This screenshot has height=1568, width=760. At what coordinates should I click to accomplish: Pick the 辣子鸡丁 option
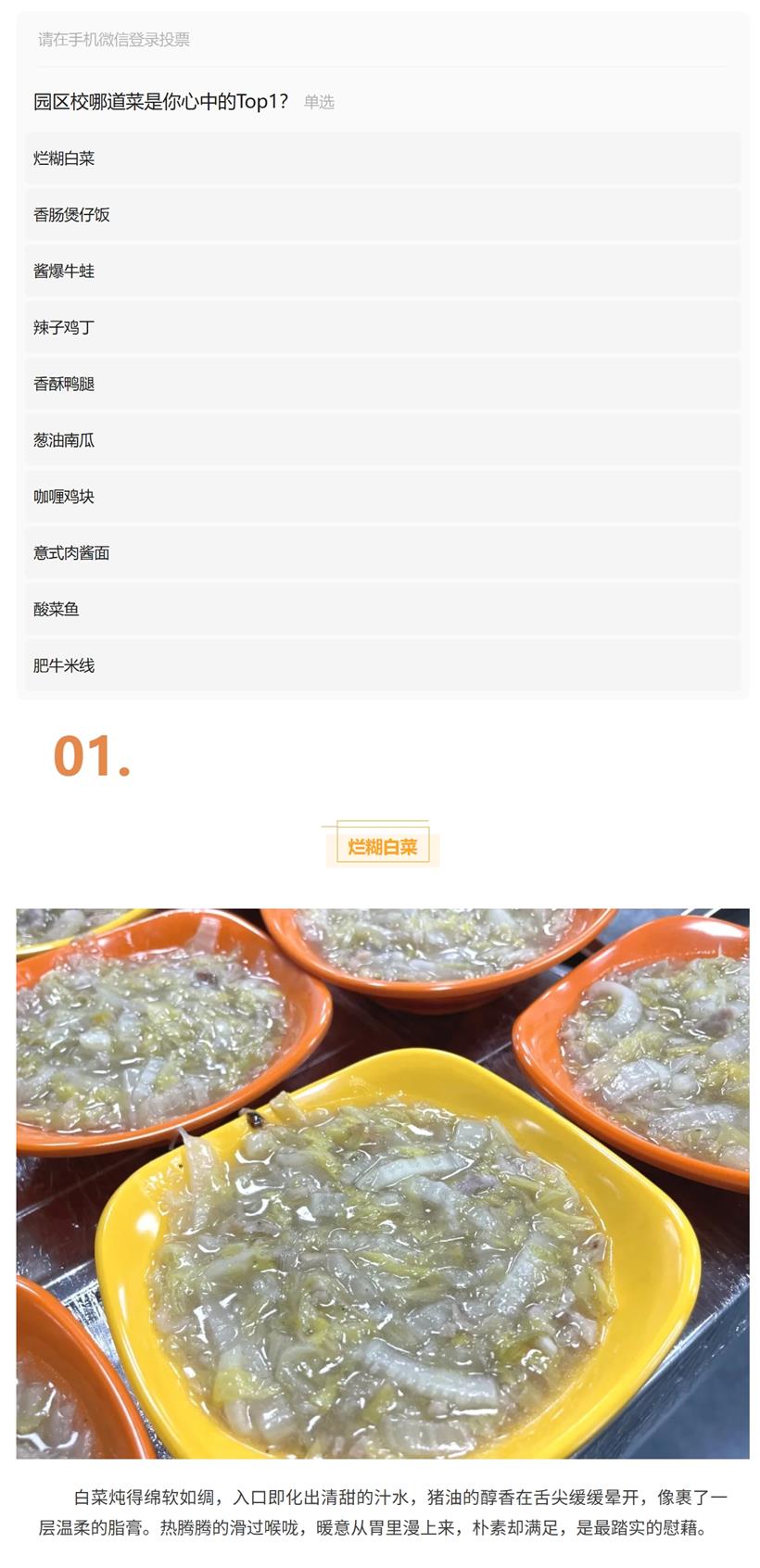coord(382,327)
